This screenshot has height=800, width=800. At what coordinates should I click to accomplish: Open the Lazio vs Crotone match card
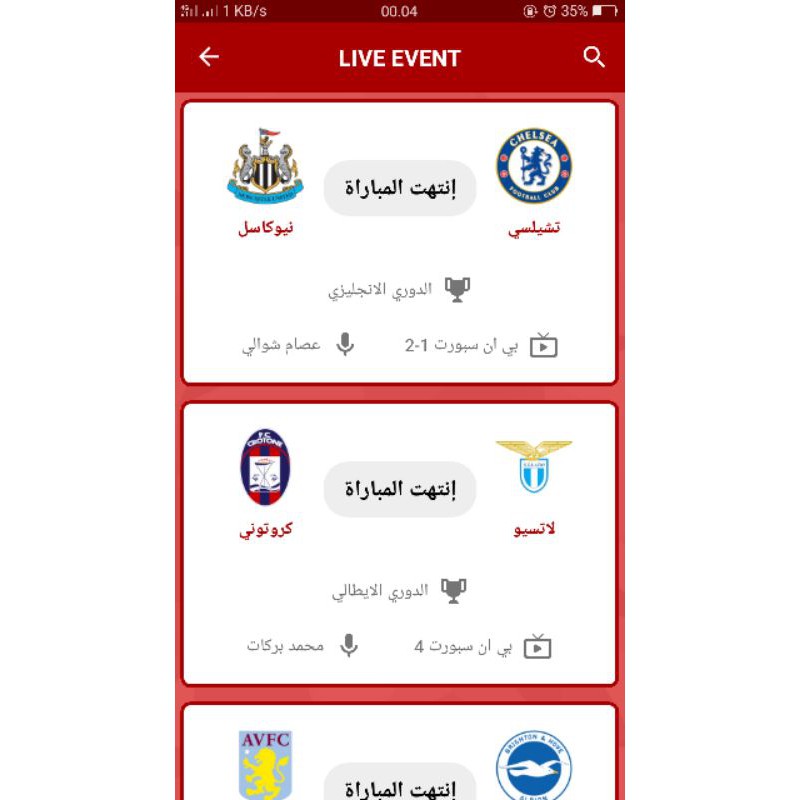[x=399, y=544]
